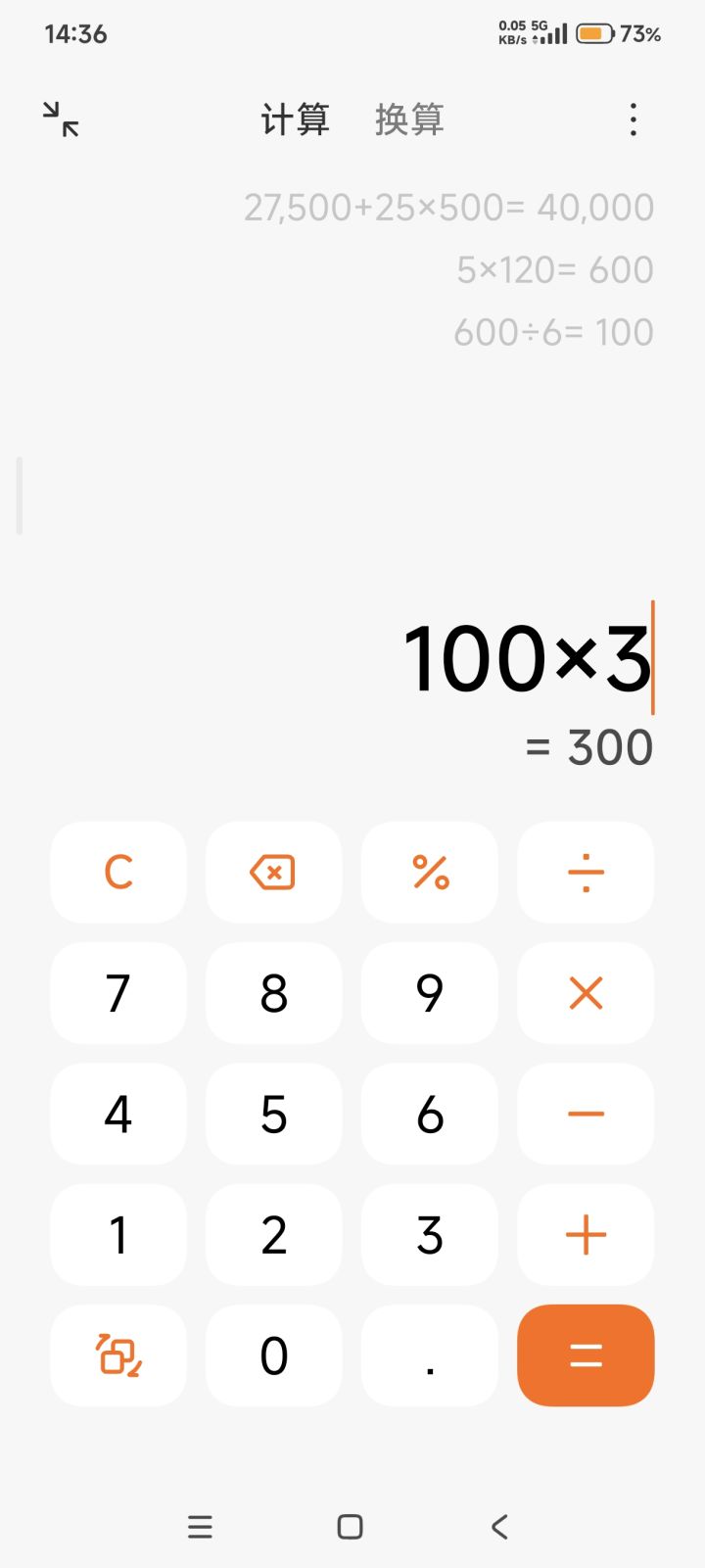Image resolution: width=705 pixels, height=1568 pixels.
Task: Open the three-dot overflow menu
Action: [634, 119]
